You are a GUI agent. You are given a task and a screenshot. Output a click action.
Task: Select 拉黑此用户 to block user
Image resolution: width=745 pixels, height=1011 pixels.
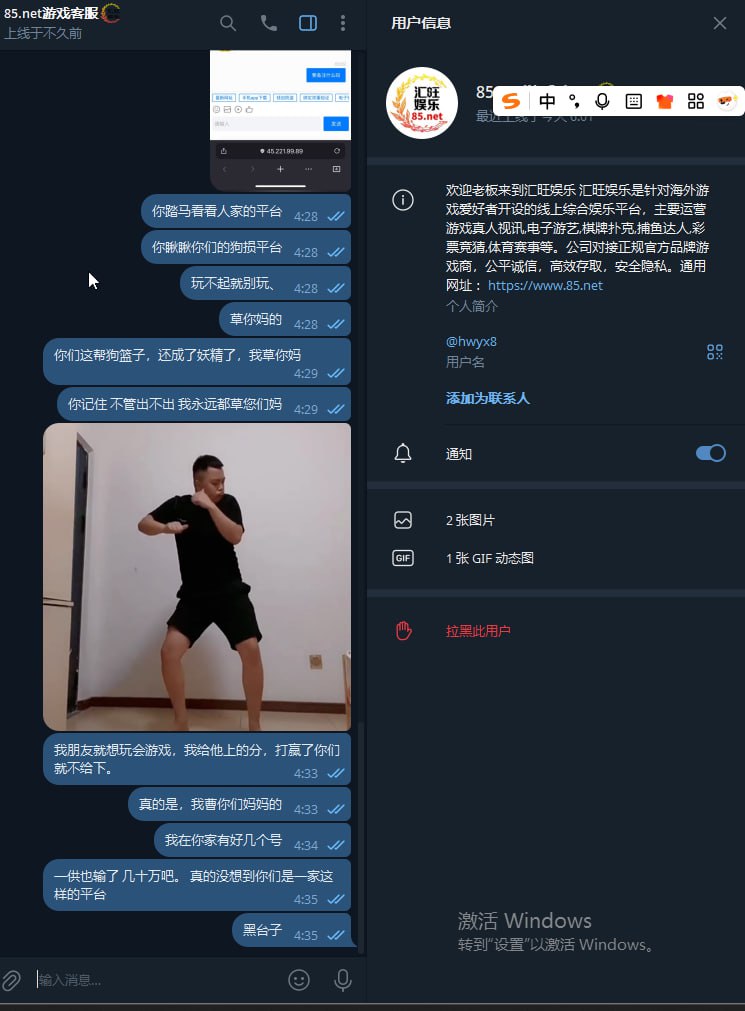[478, 631]
